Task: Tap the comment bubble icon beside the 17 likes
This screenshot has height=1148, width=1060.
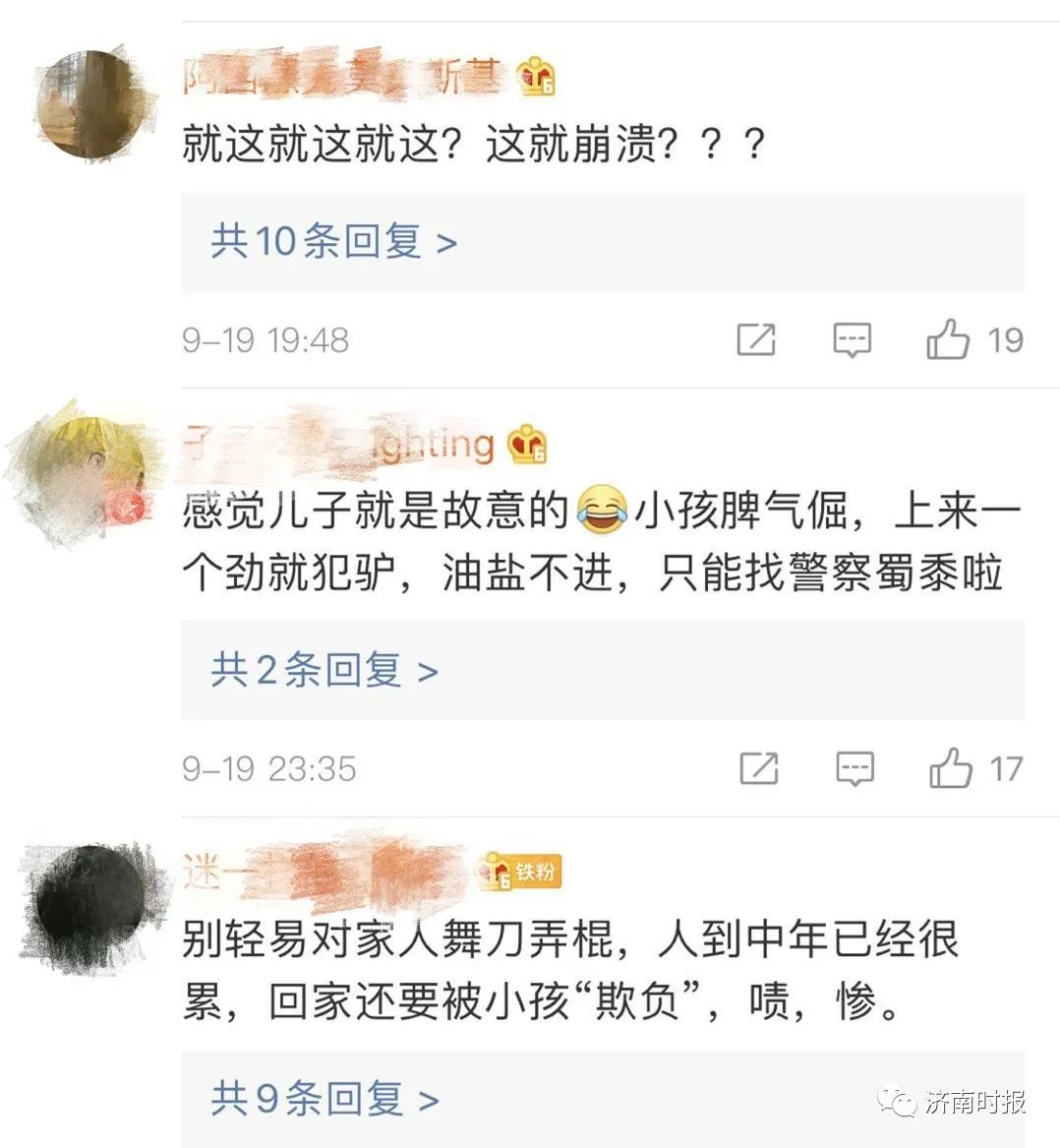Action: (854, 768)
